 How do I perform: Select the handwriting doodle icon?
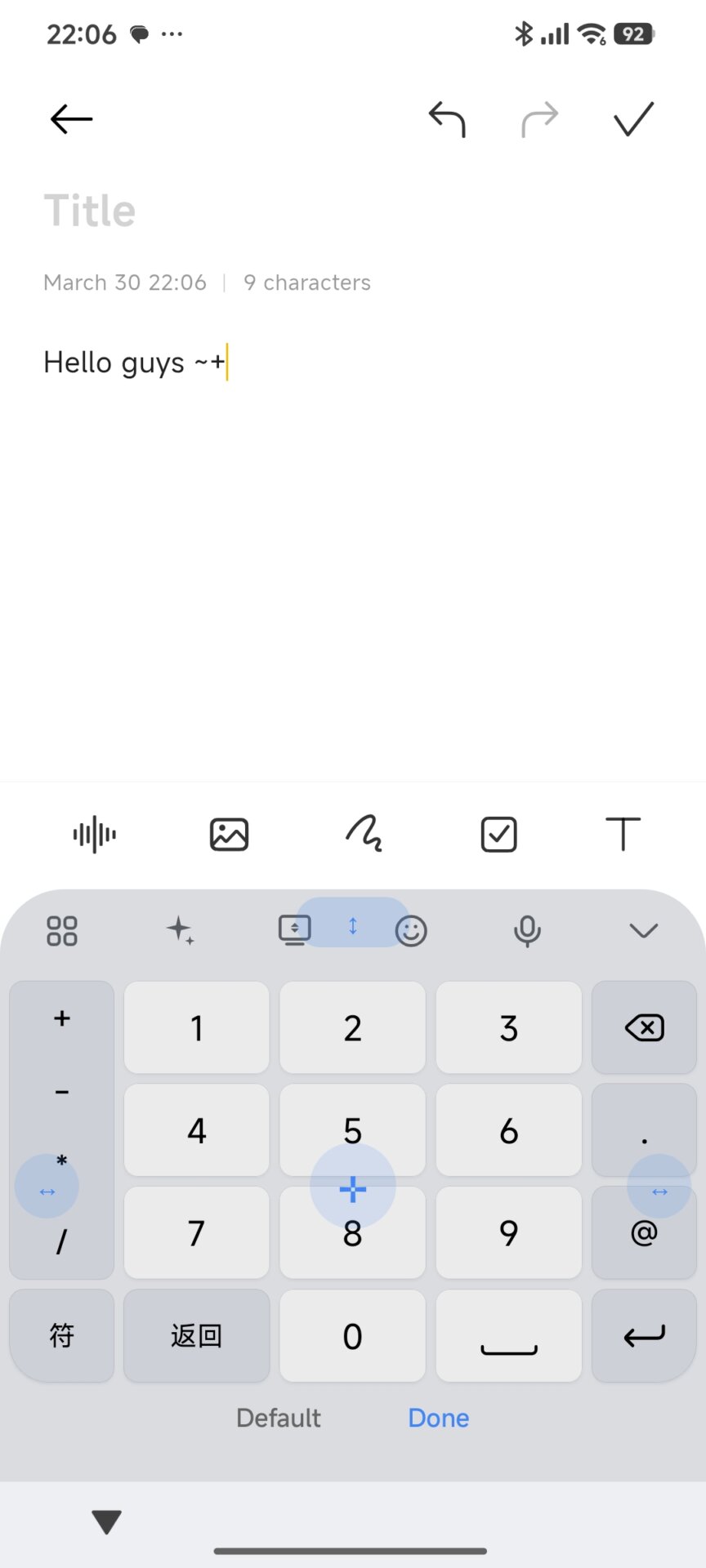[x=363, y=834]
